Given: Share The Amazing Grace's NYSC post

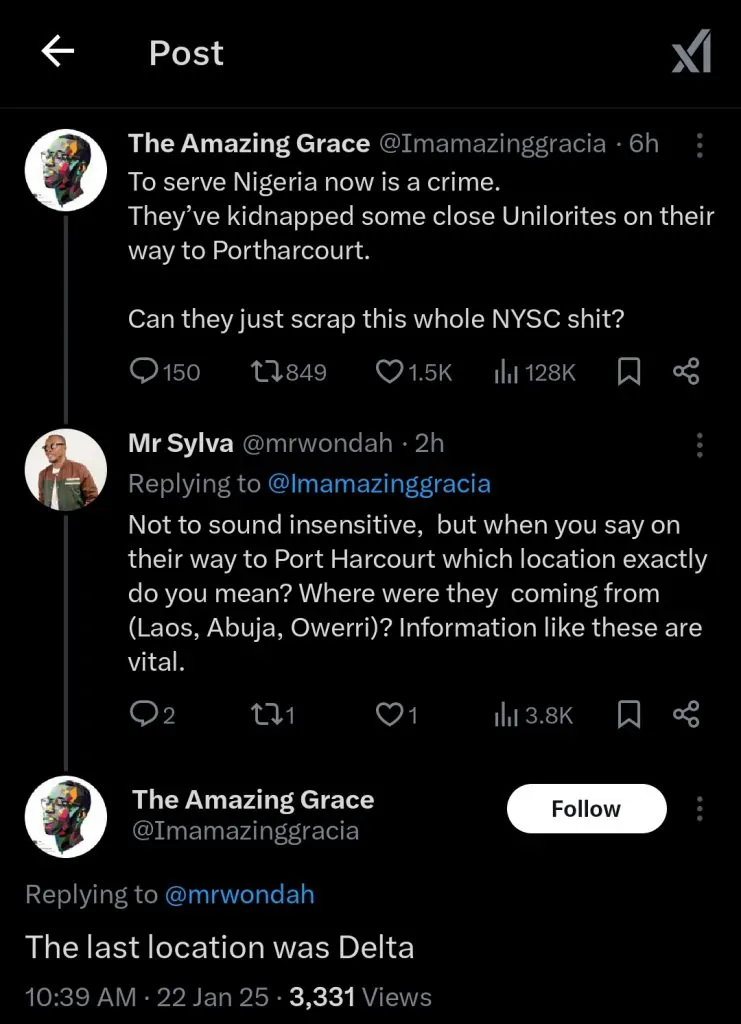Looking at the screenshot, I should [x=686, y=372].
